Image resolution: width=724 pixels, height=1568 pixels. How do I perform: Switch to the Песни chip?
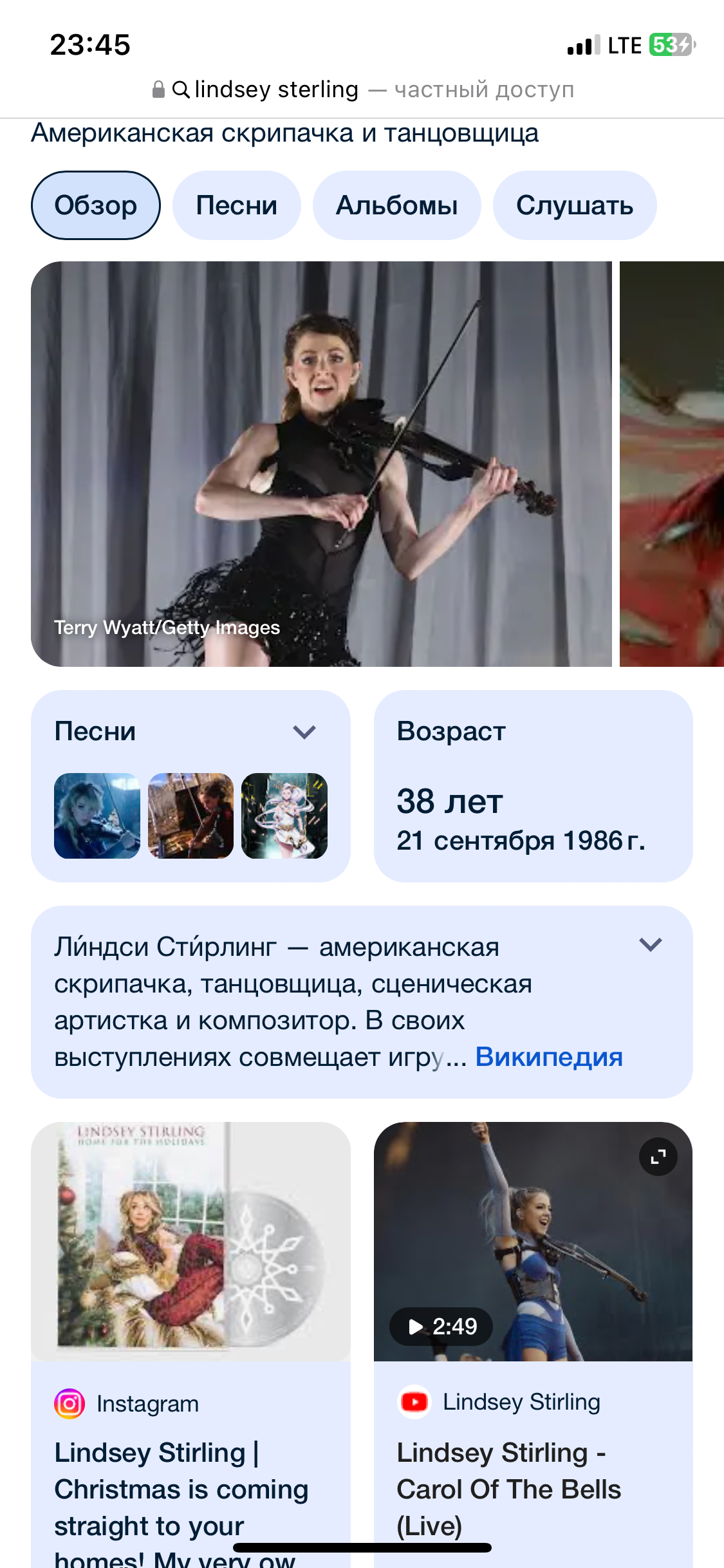click(x=236, y=205)
